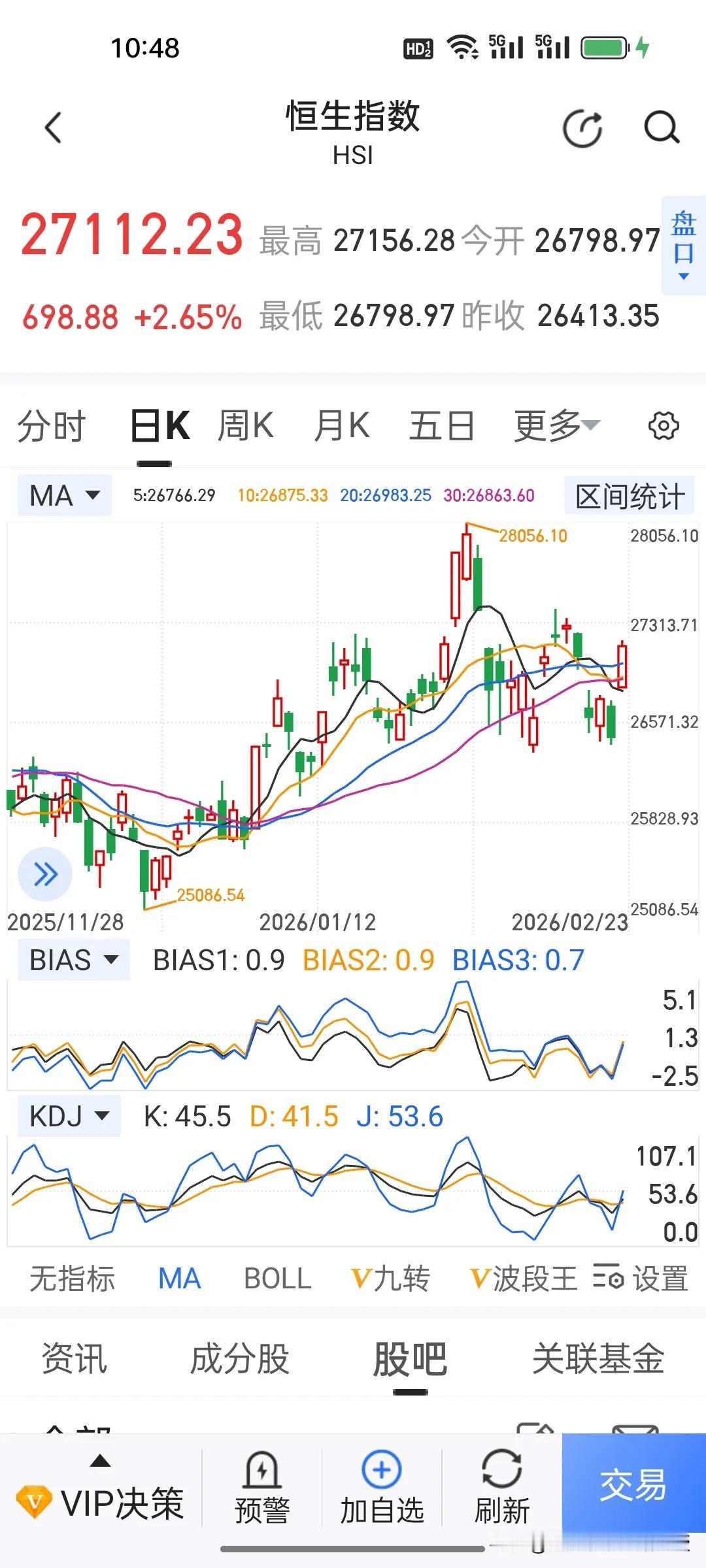Image resolution: width=706 pixels, height=1568 pixels.
Task: Refresh quotes via the circular refresh icon
Action: click(x=580, y=128)
